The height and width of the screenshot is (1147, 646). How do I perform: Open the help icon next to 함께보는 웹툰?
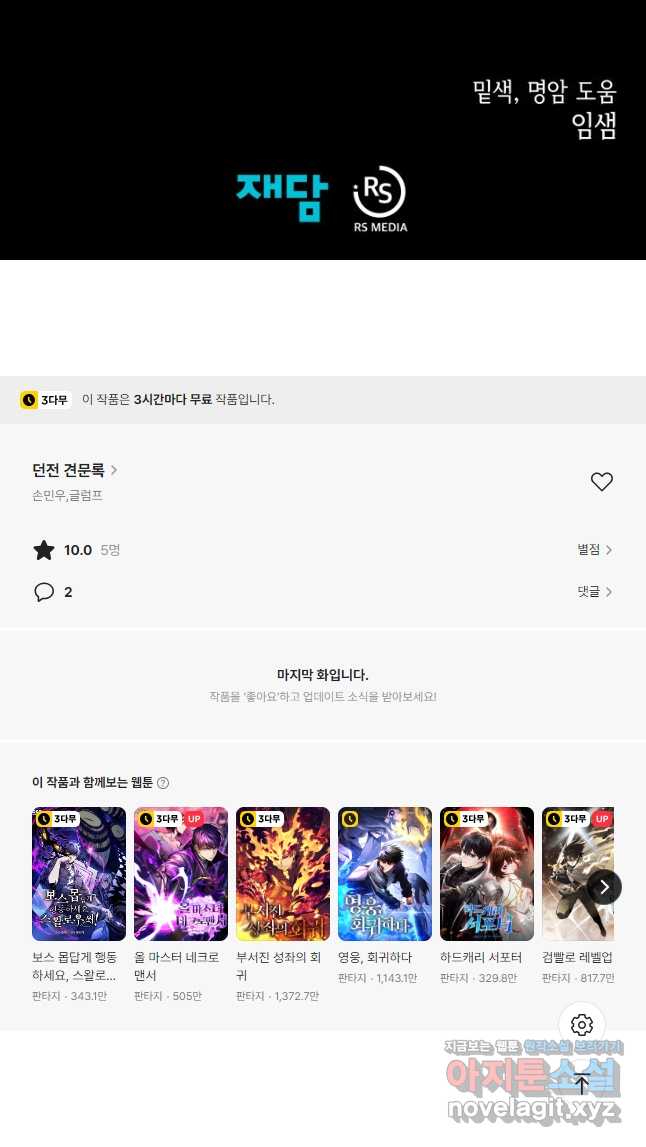[163, 783]
